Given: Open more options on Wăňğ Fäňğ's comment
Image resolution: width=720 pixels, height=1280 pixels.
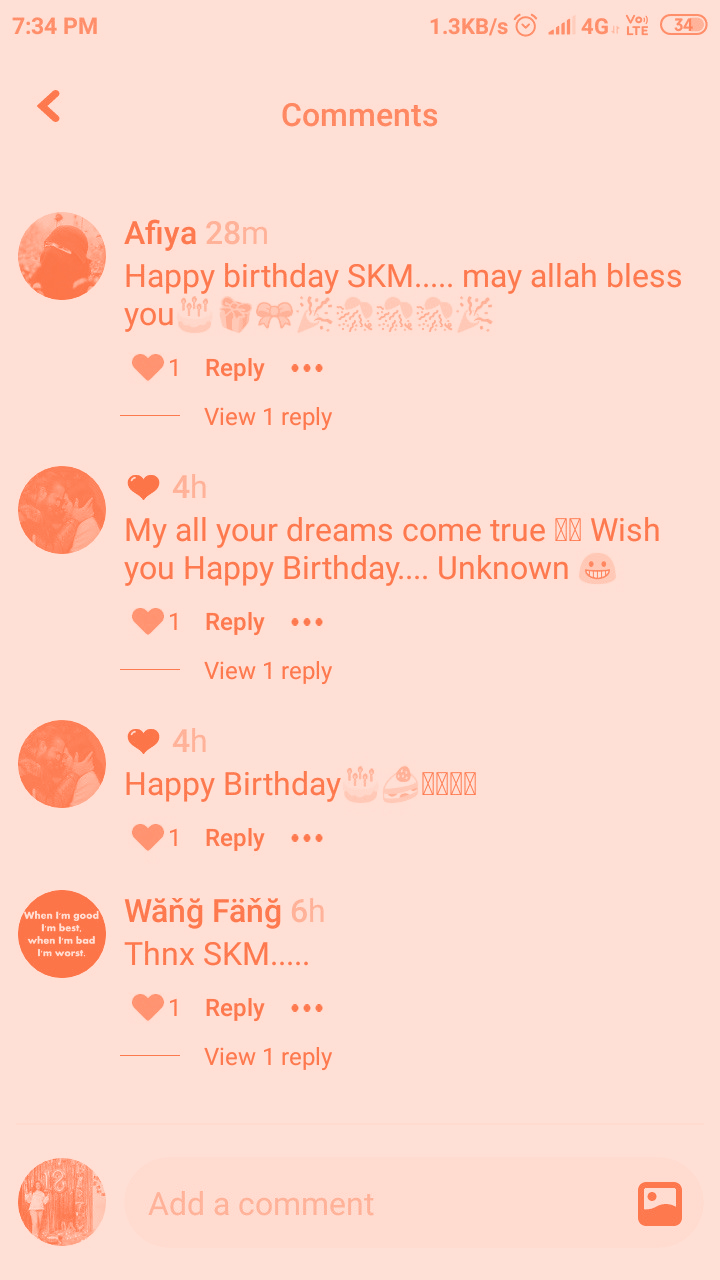Looking at the screenshot, I should pyautogui.click(x=307, y=1008).
